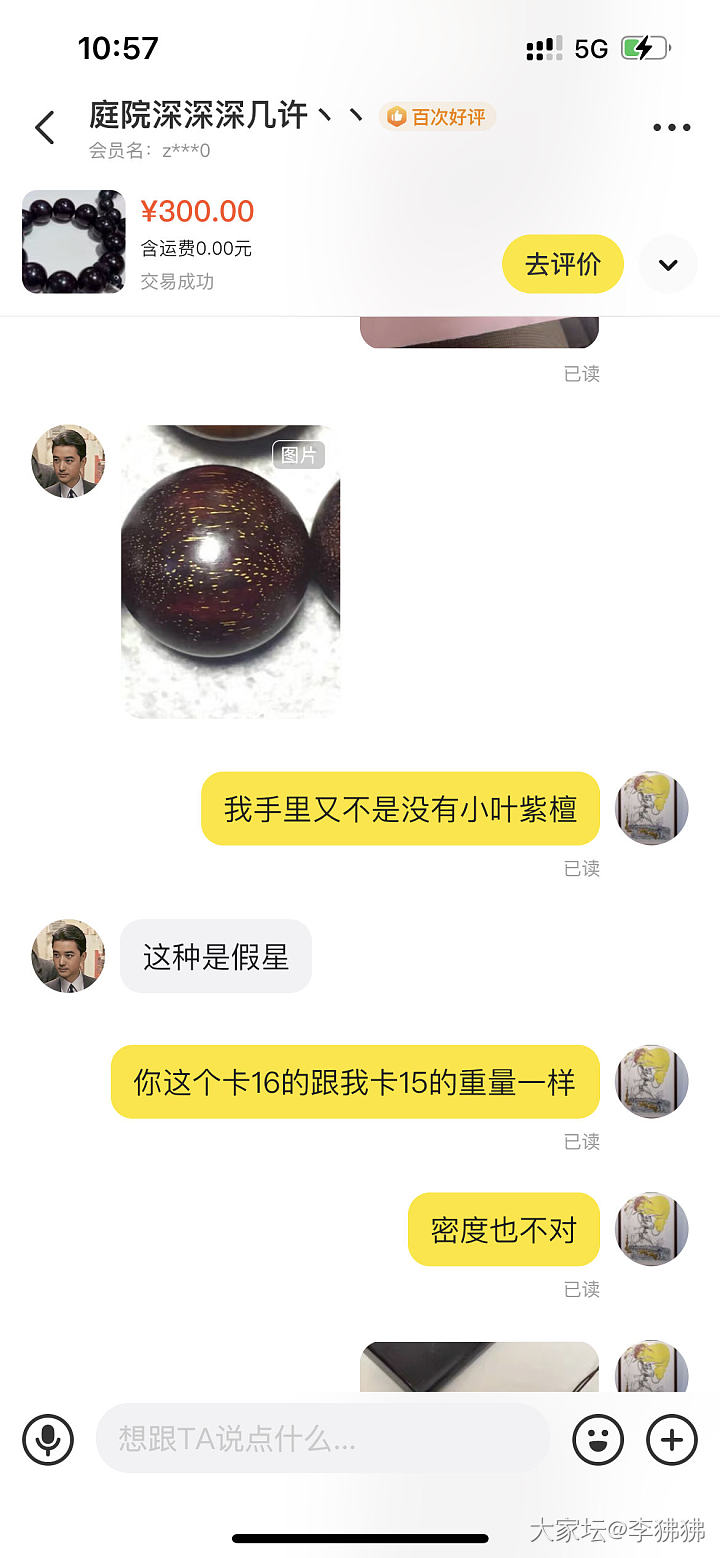720x1558 pixels.
Task: Switch to voice message input
Action: 48,1440
